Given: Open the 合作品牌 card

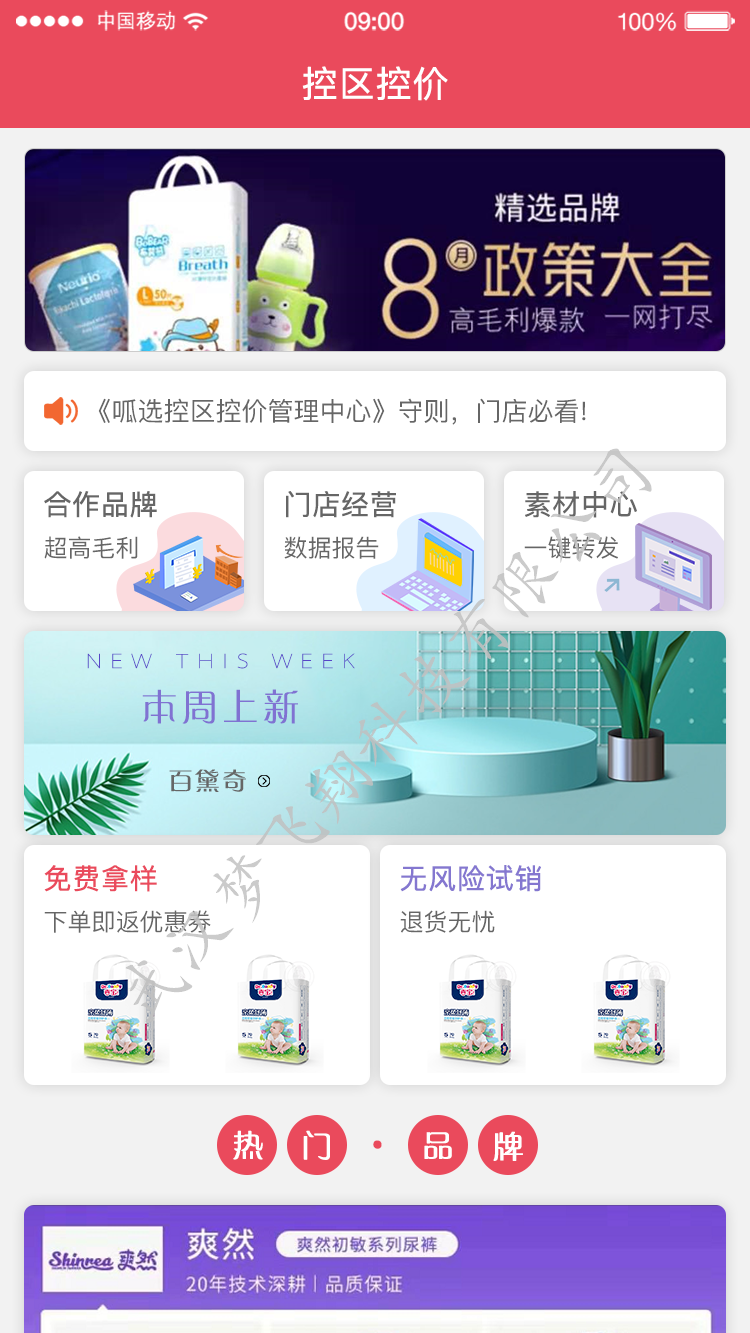Looking at the screenshot, I should [x=134, y=541].
